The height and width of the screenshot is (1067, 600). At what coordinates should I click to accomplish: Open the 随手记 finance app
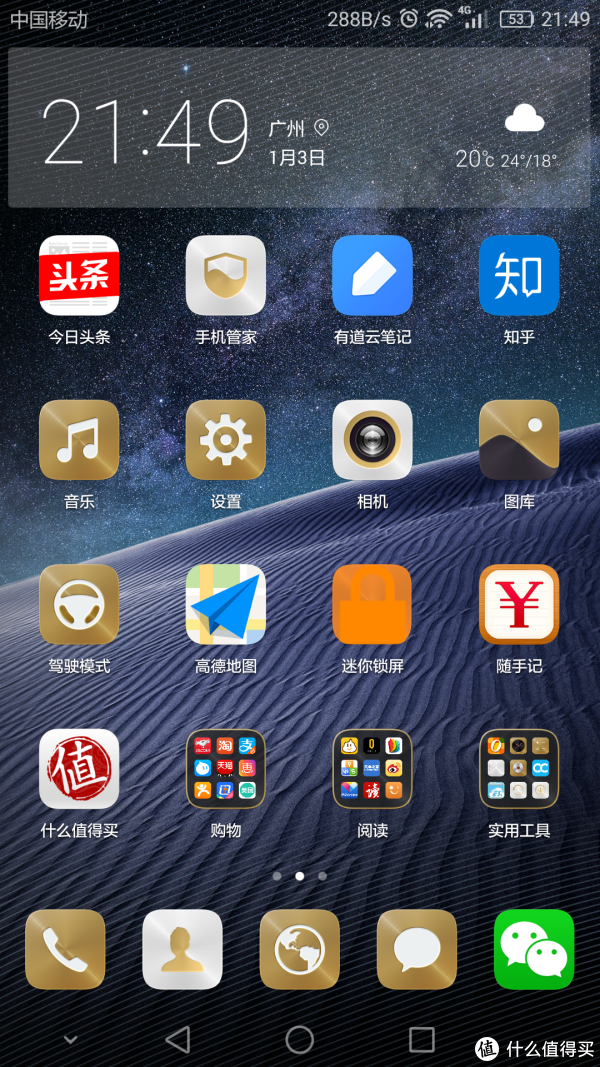[519, 605]
